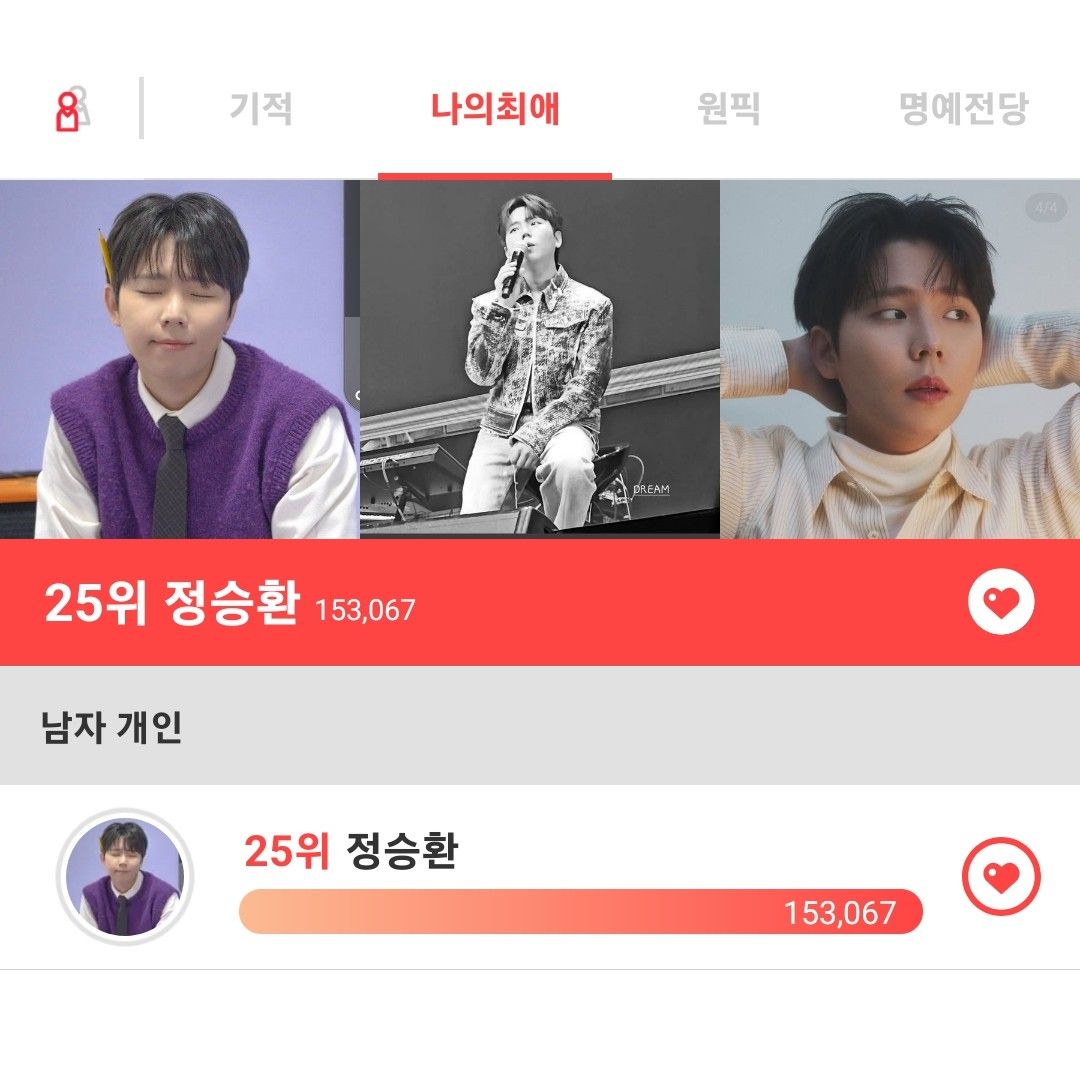
Task: Select the 나의최애 tab
Action: (495, 108)
